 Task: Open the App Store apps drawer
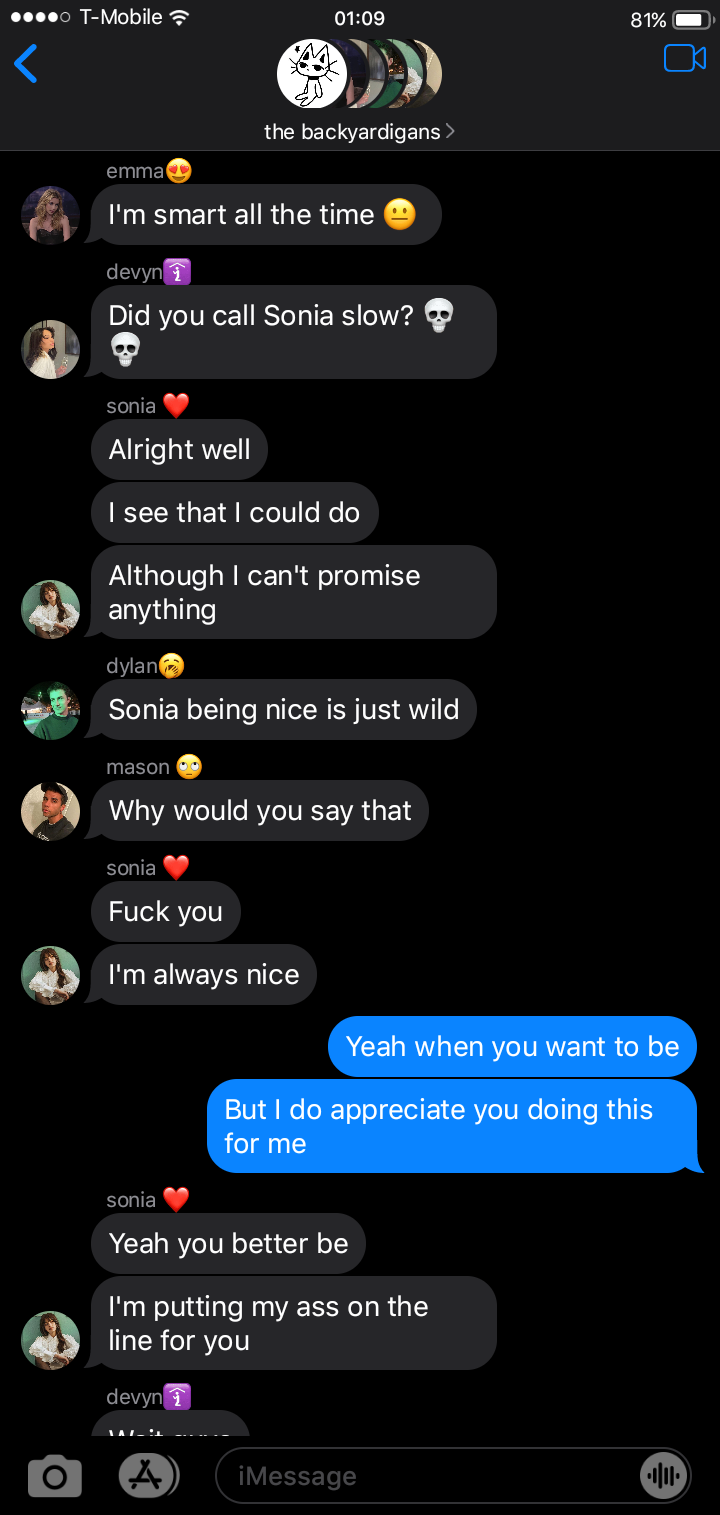(x=148, y=1475)
